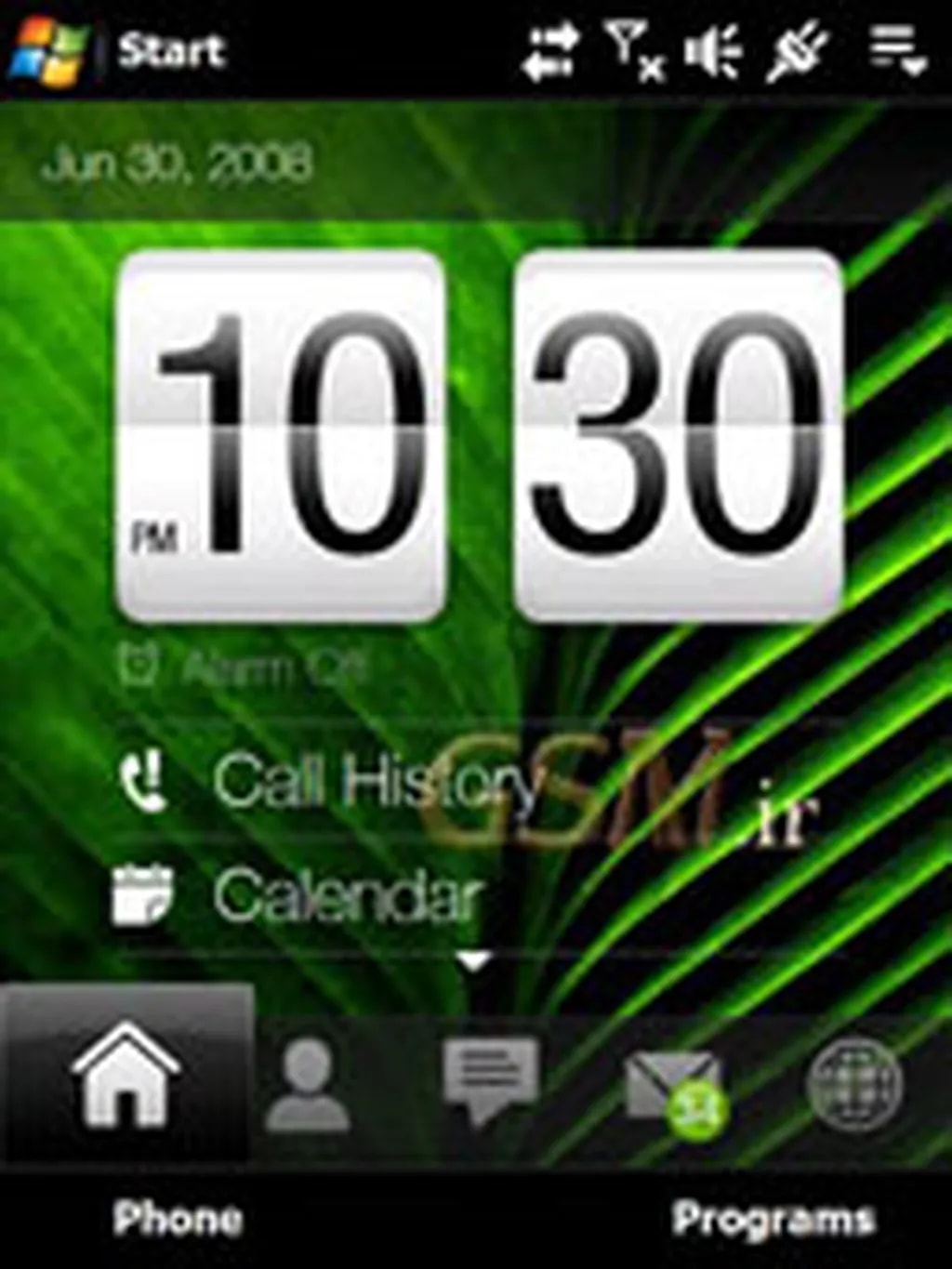Tap the Phone soft key
Image resolution: width=952 pixels, height=1269 pixels.
177,1218
